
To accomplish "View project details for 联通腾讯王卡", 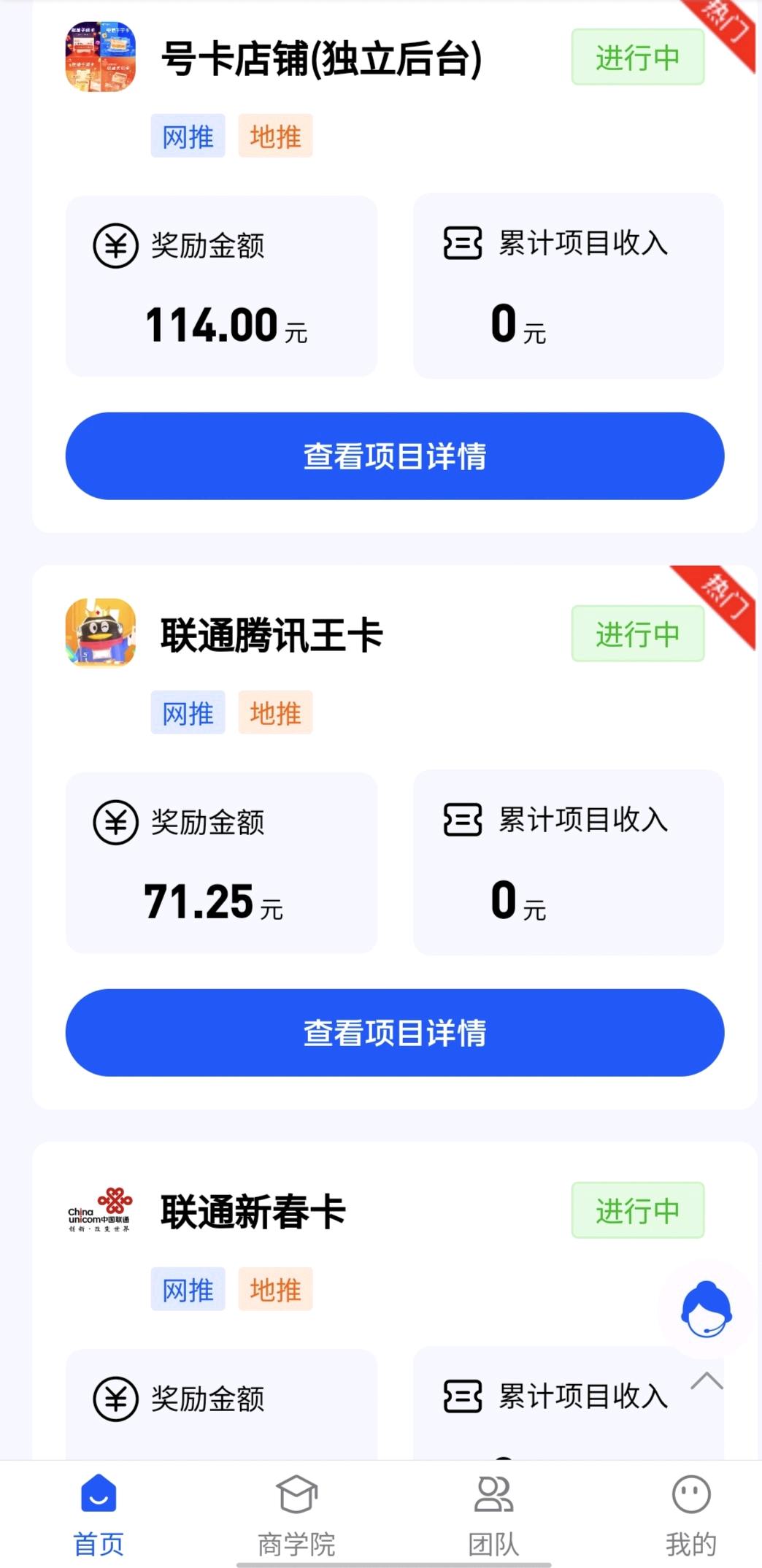I will coord(395,1033).
